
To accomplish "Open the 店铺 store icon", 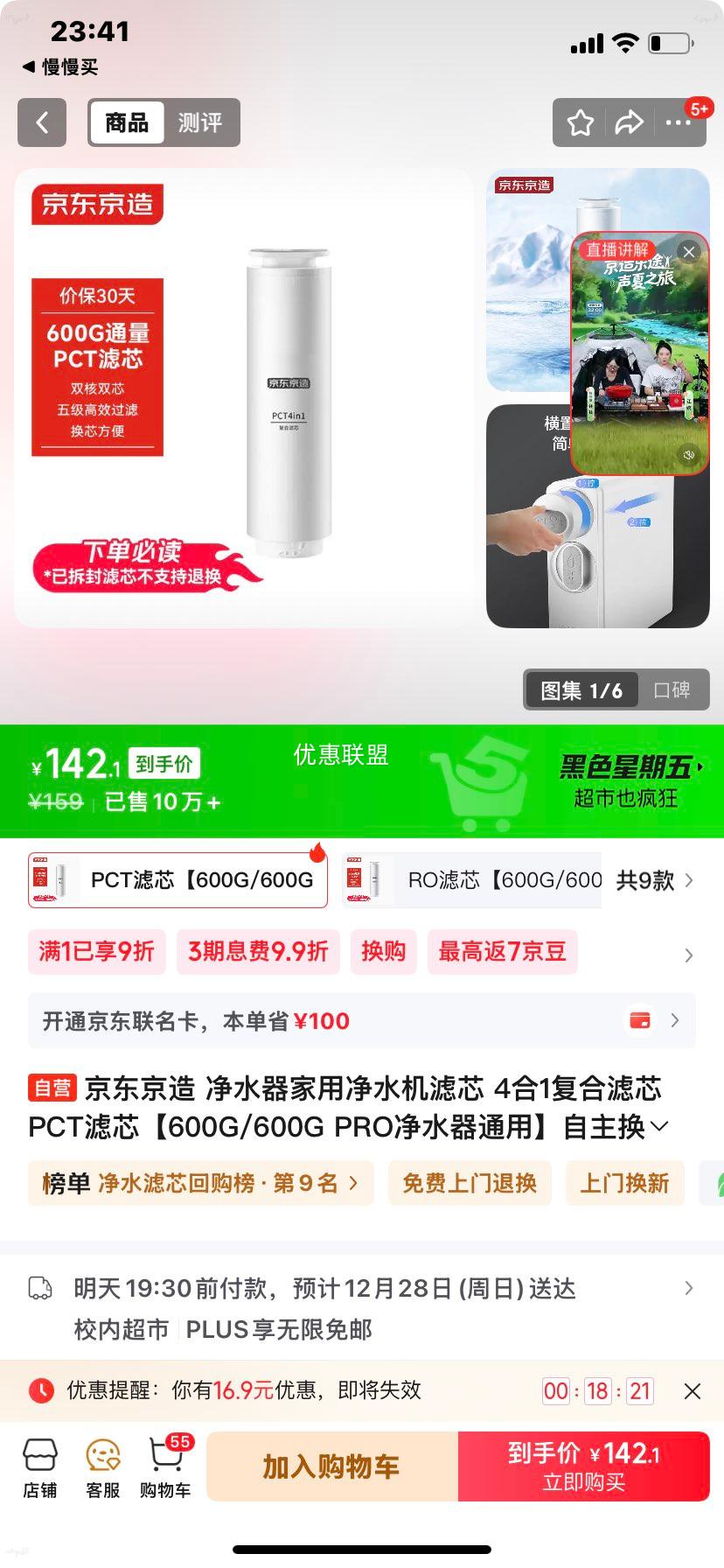I will (x=38, y=1465).
